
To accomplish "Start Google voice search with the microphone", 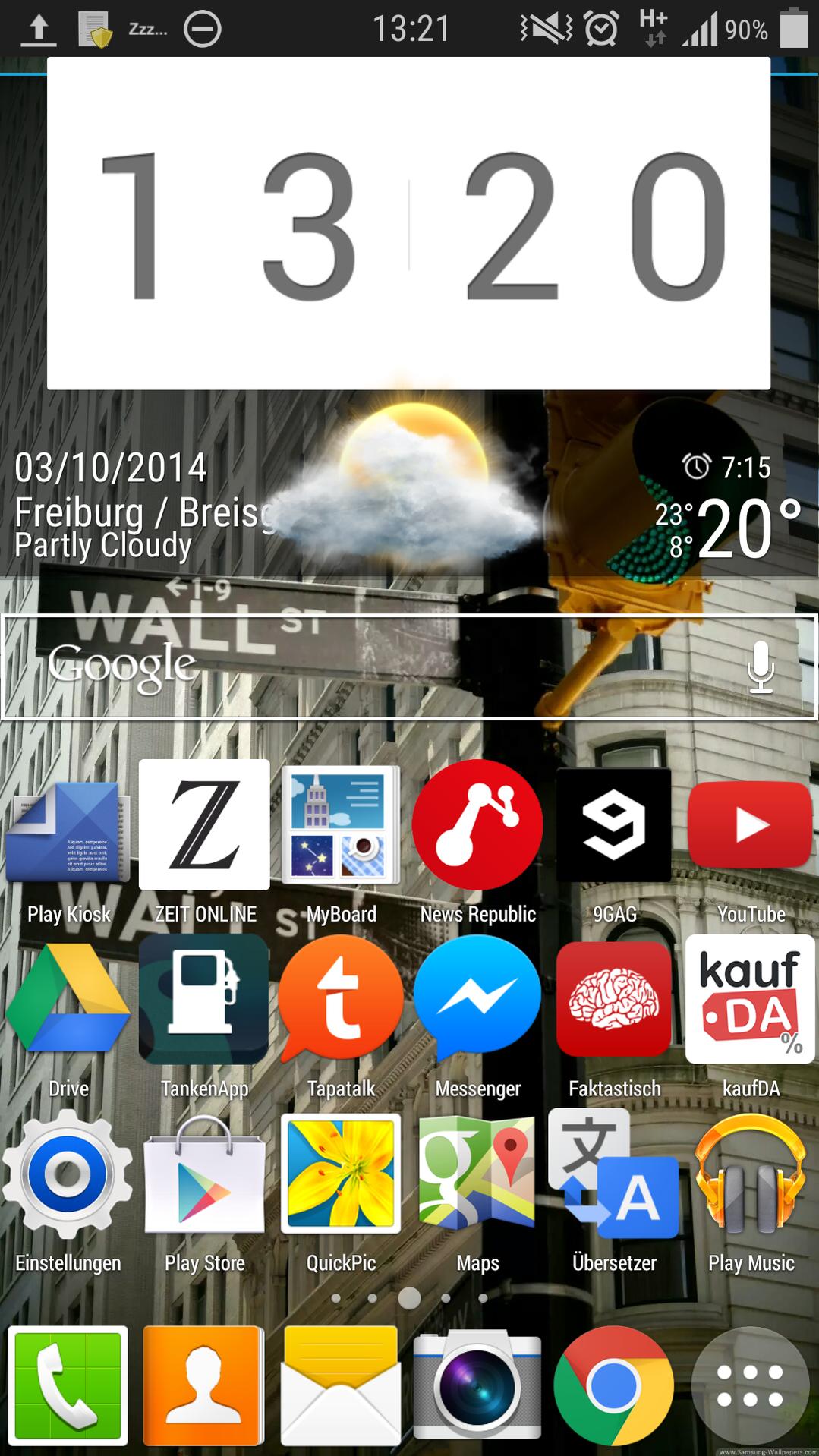I will [x=760, y=667].
